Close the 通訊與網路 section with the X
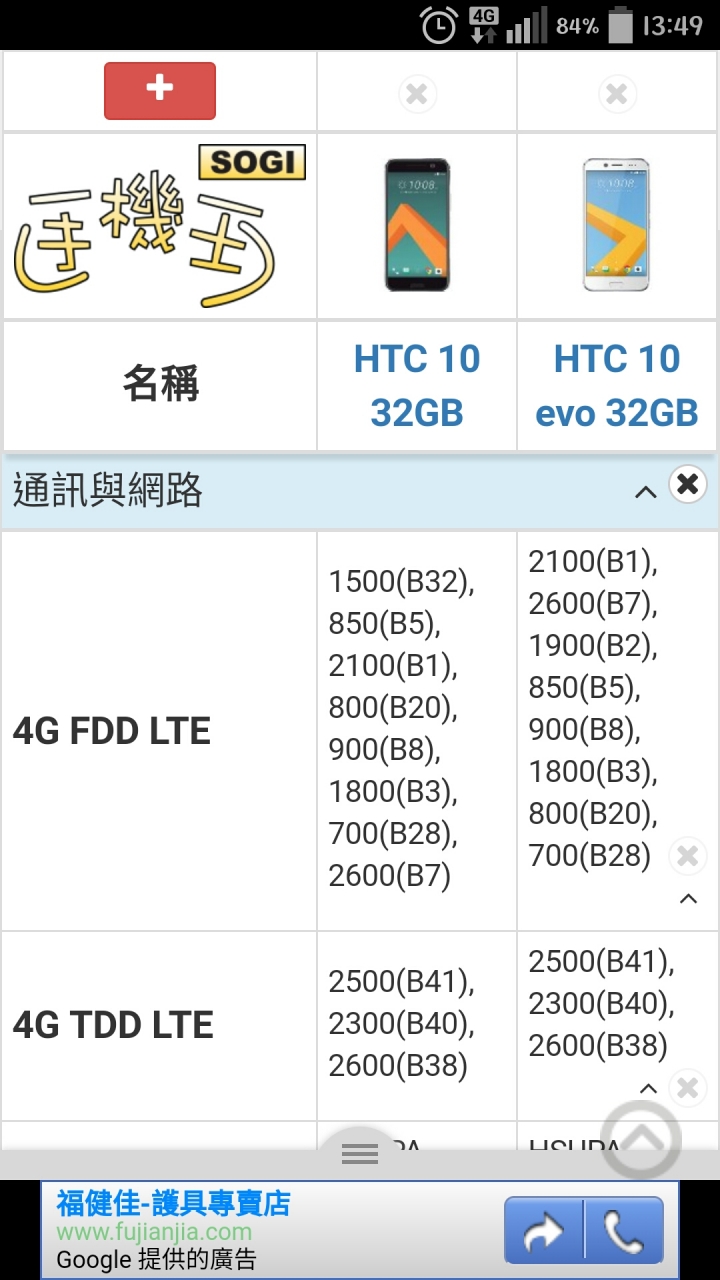Image resolution: width=720 pixels, height=1280 pixels. [687, 484]
